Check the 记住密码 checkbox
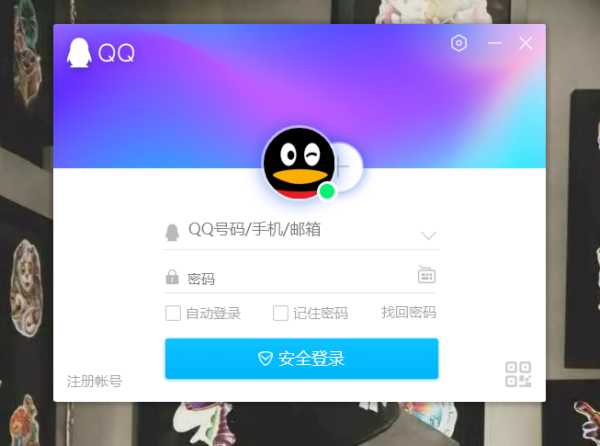 pyautogui.click(x=281, y=313)
